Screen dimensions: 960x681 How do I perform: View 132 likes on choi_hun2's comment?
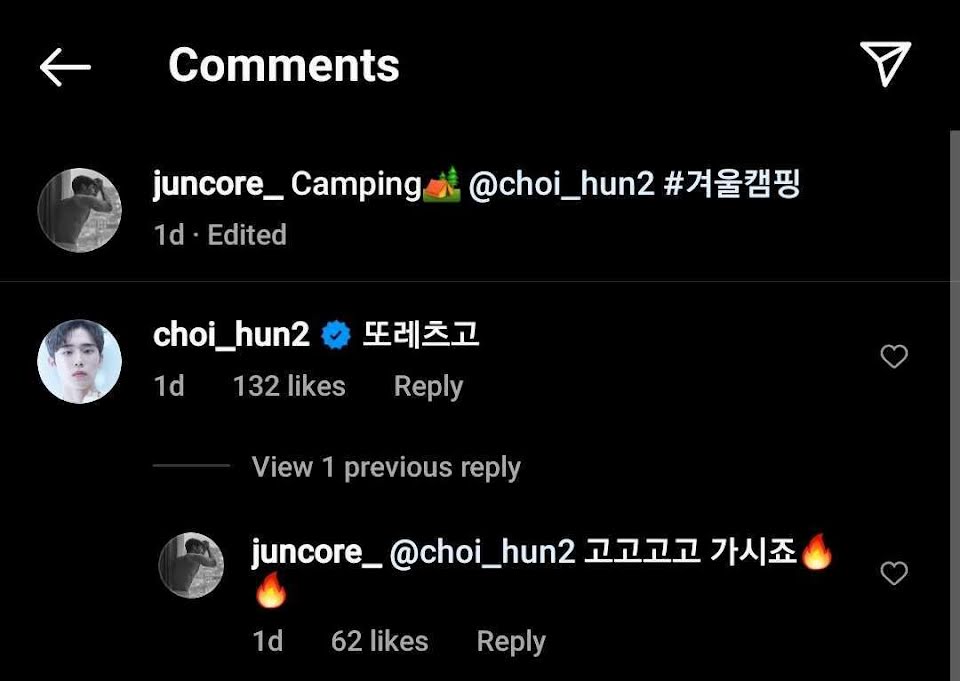289,387
